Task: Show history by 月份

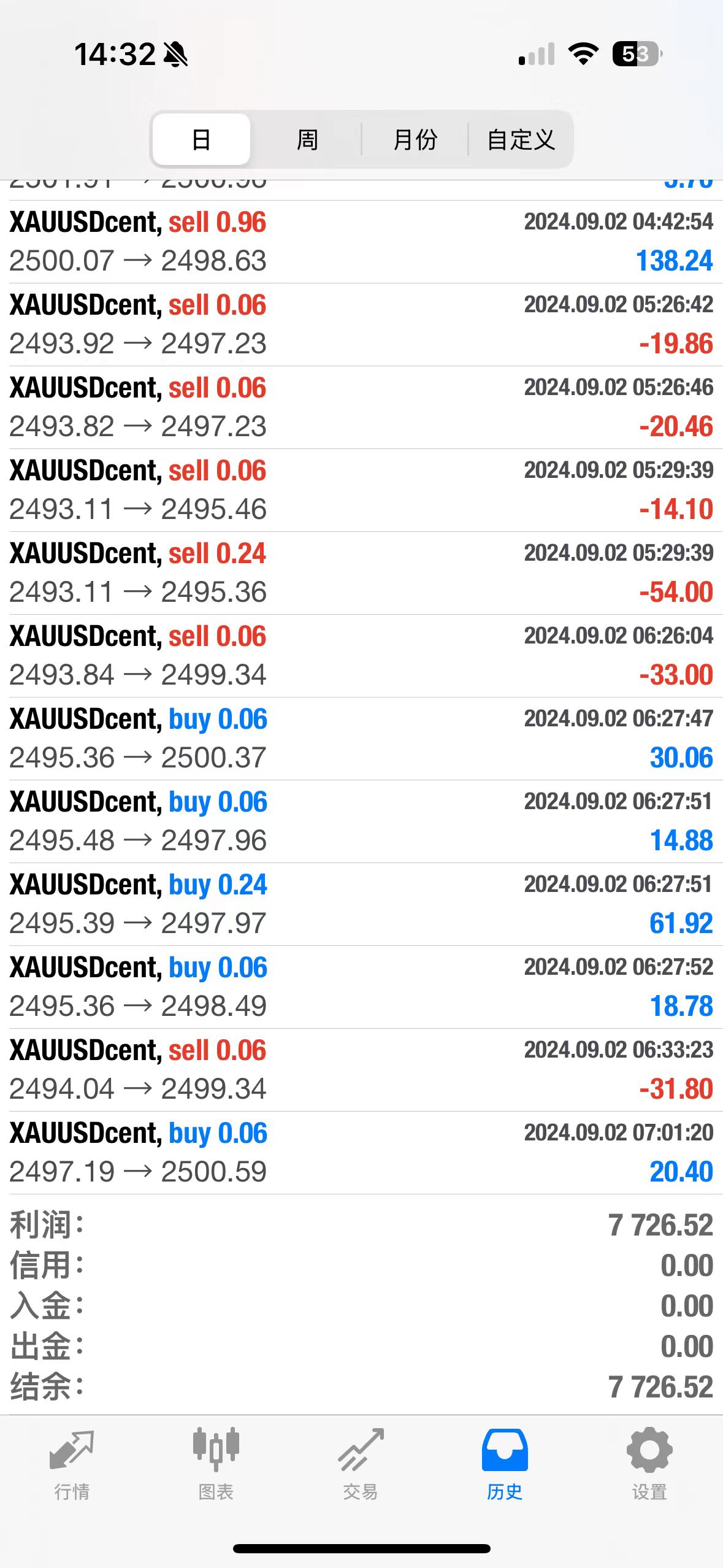Action: tap(415, 140)
